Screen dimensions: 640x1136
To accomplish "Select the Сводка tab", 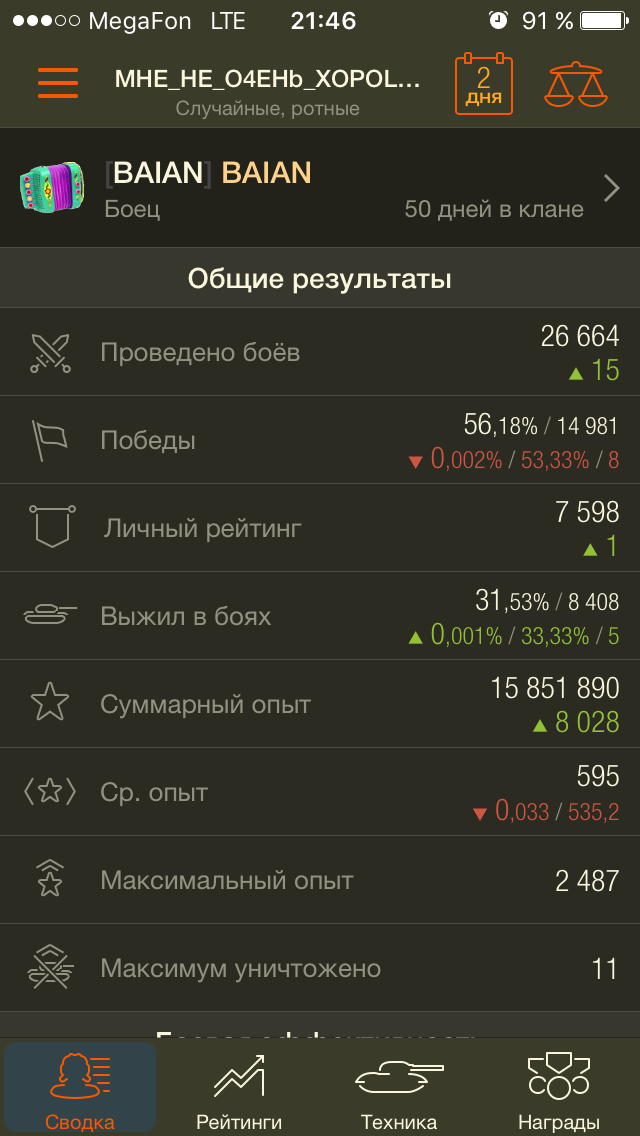I will click(80, 1088).
